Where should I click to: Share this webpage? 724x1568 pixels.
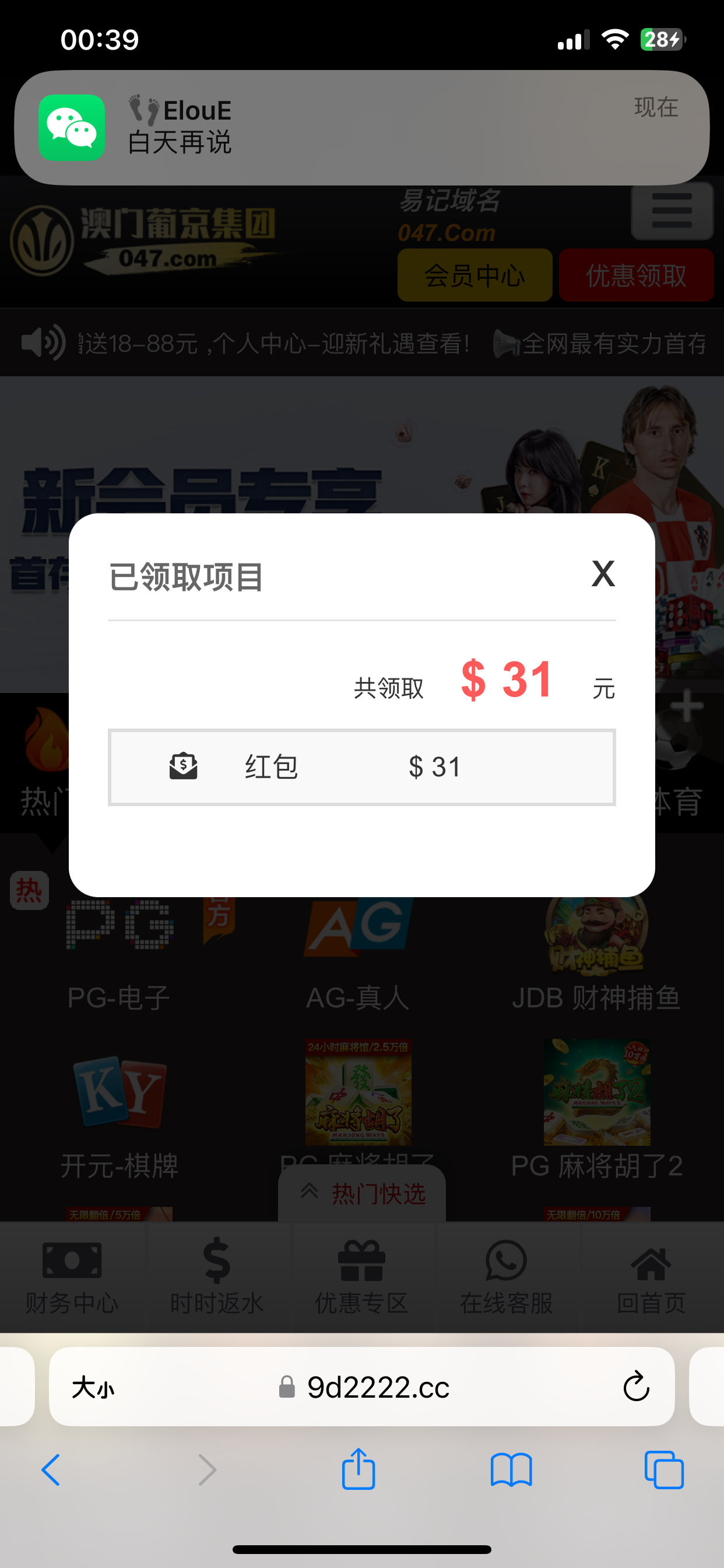point(359,1469)
